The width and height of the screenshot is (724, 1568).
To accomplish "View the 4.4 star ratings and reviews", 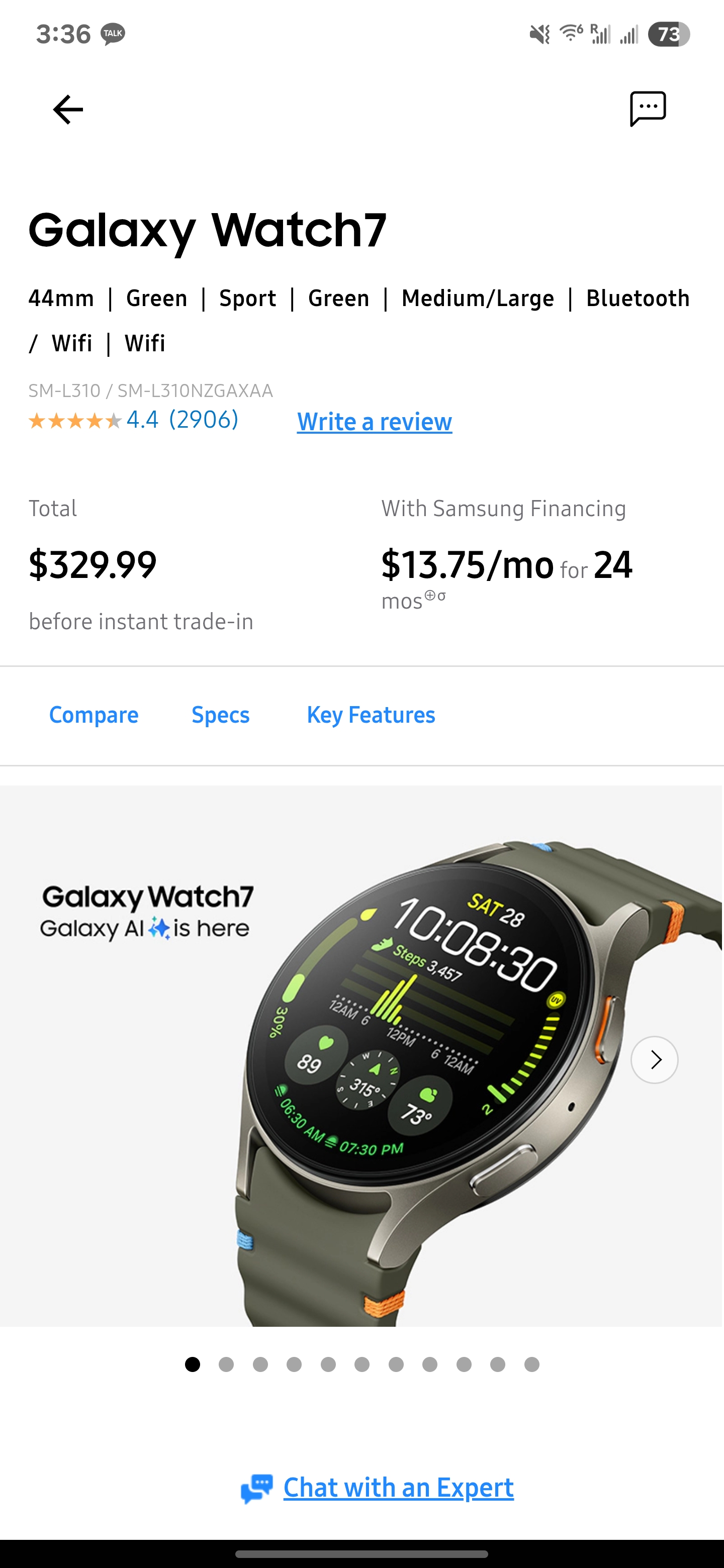I will [x=133, y=420].
